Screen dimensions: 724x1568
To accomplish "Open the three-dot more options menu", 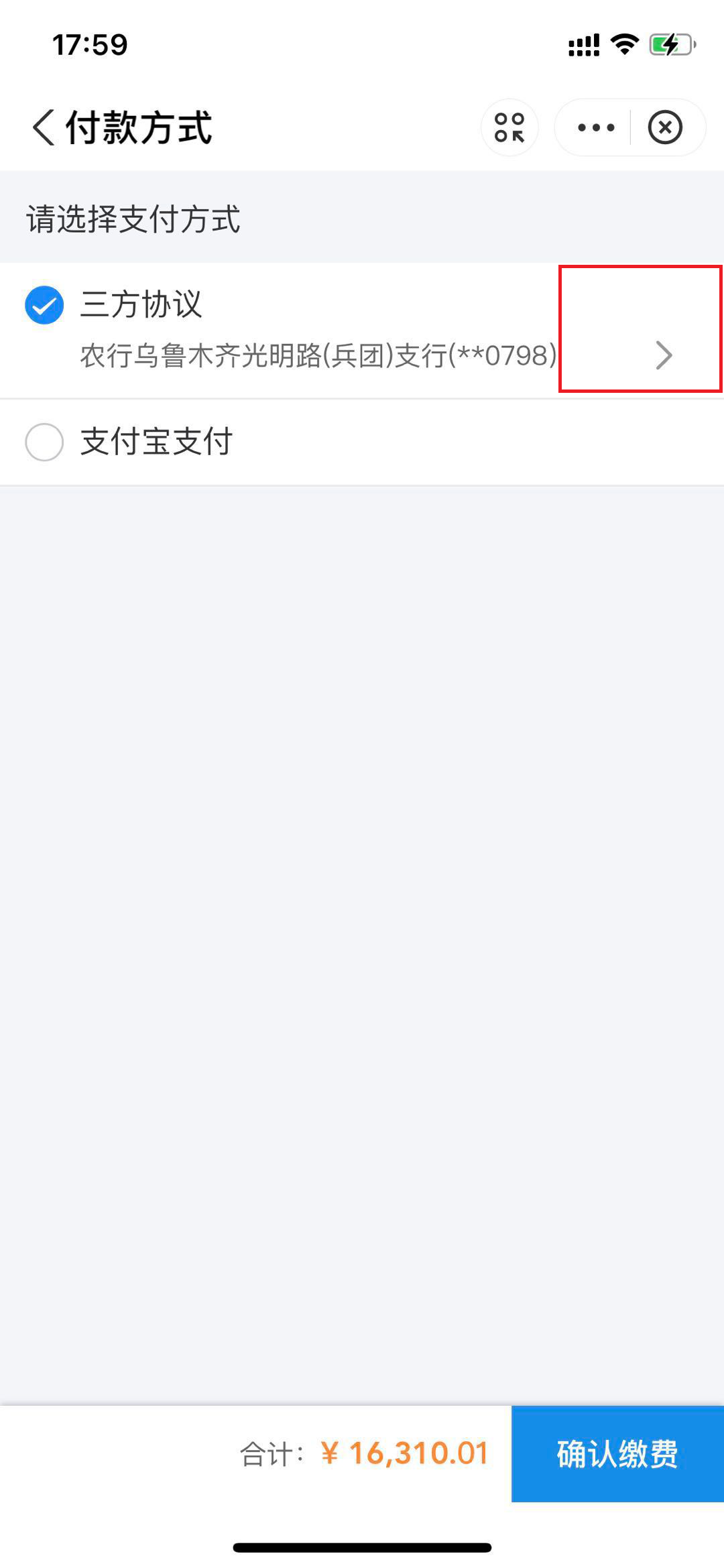I will click(x=595, y=127).
